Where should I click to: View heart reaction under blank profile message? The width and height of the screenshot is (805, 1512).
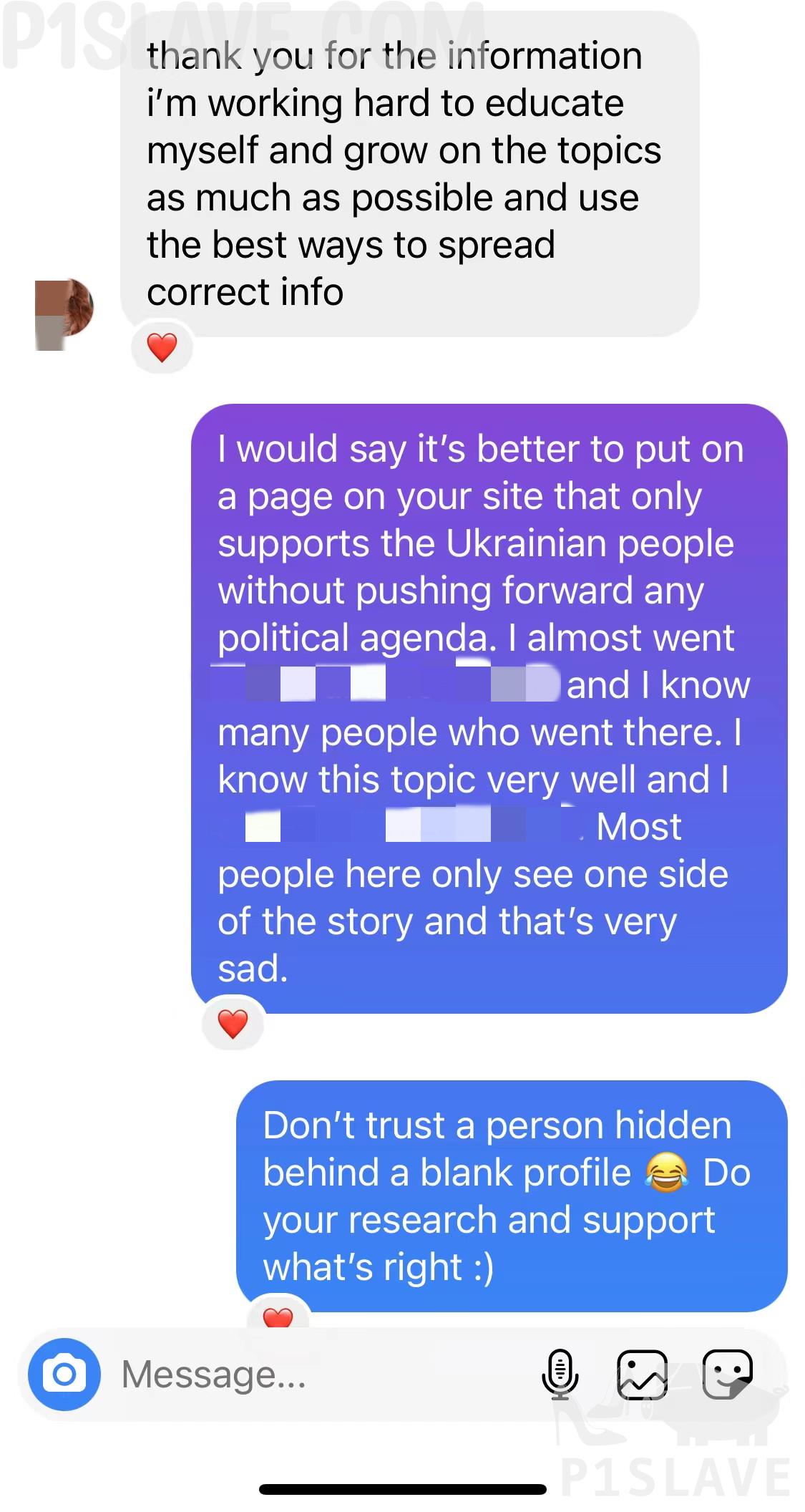pos(278,1316)
